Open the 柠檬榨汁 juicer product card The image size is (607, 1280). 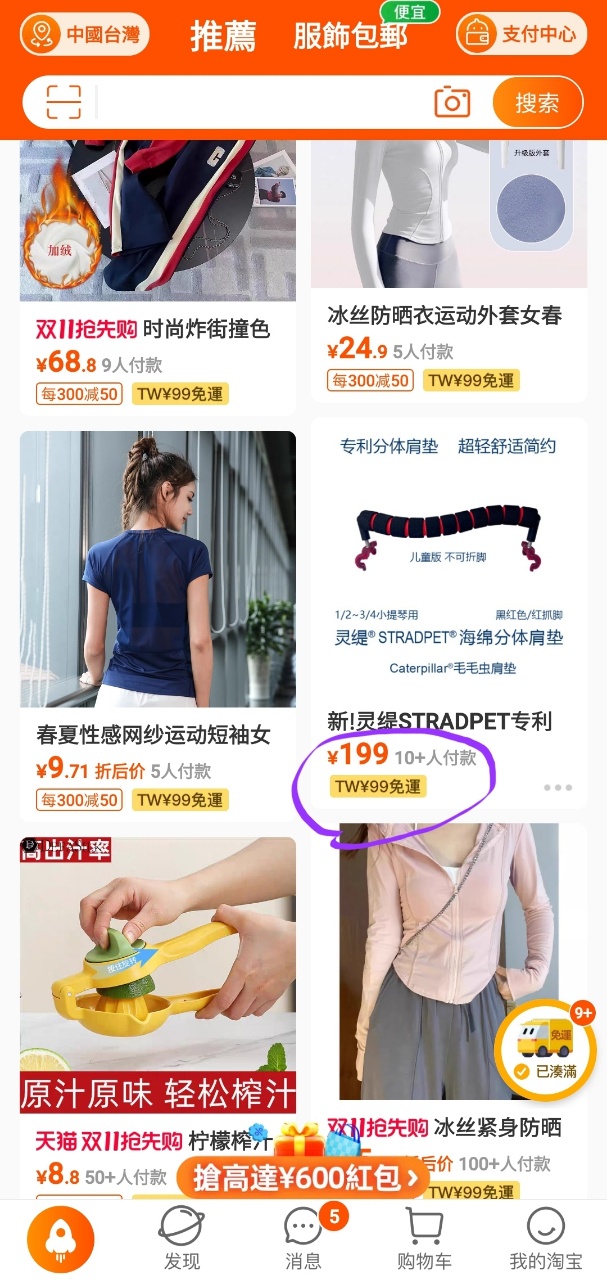[x=158, y=980]
